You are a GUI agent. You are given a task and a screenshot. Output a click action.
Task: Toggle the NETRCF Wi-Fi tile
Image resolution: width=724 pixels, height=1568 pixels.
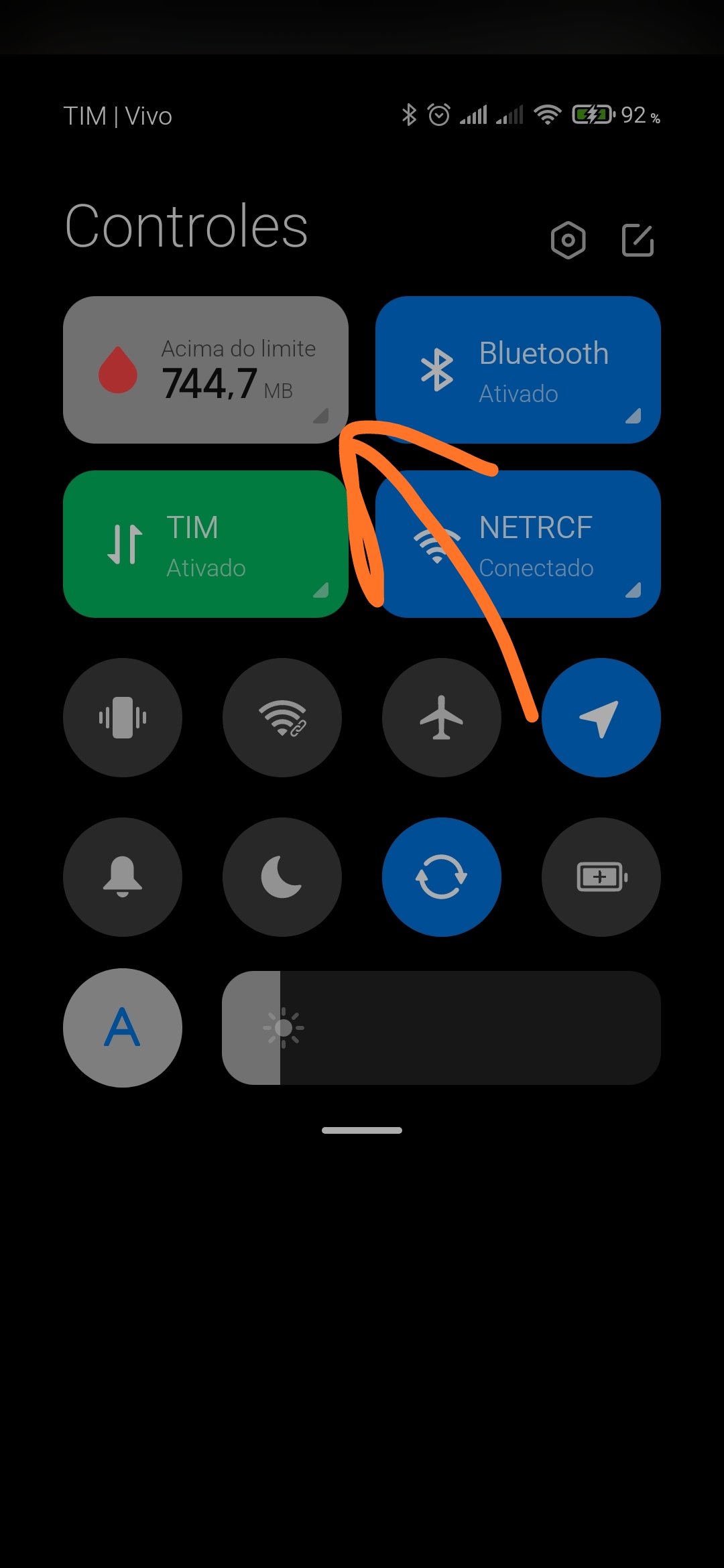tap(518, 544)
